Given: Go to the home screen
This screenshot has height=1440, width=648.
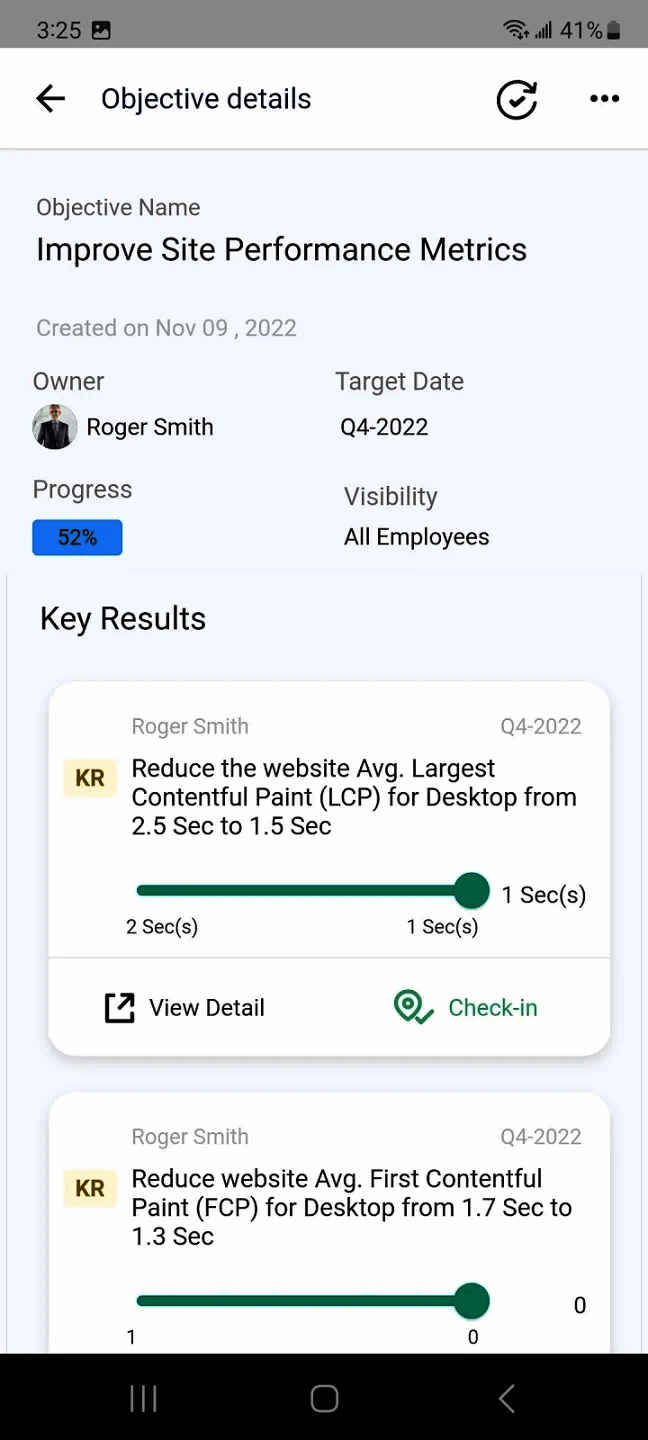Looking at the screenshot, I should (324, 1398).
